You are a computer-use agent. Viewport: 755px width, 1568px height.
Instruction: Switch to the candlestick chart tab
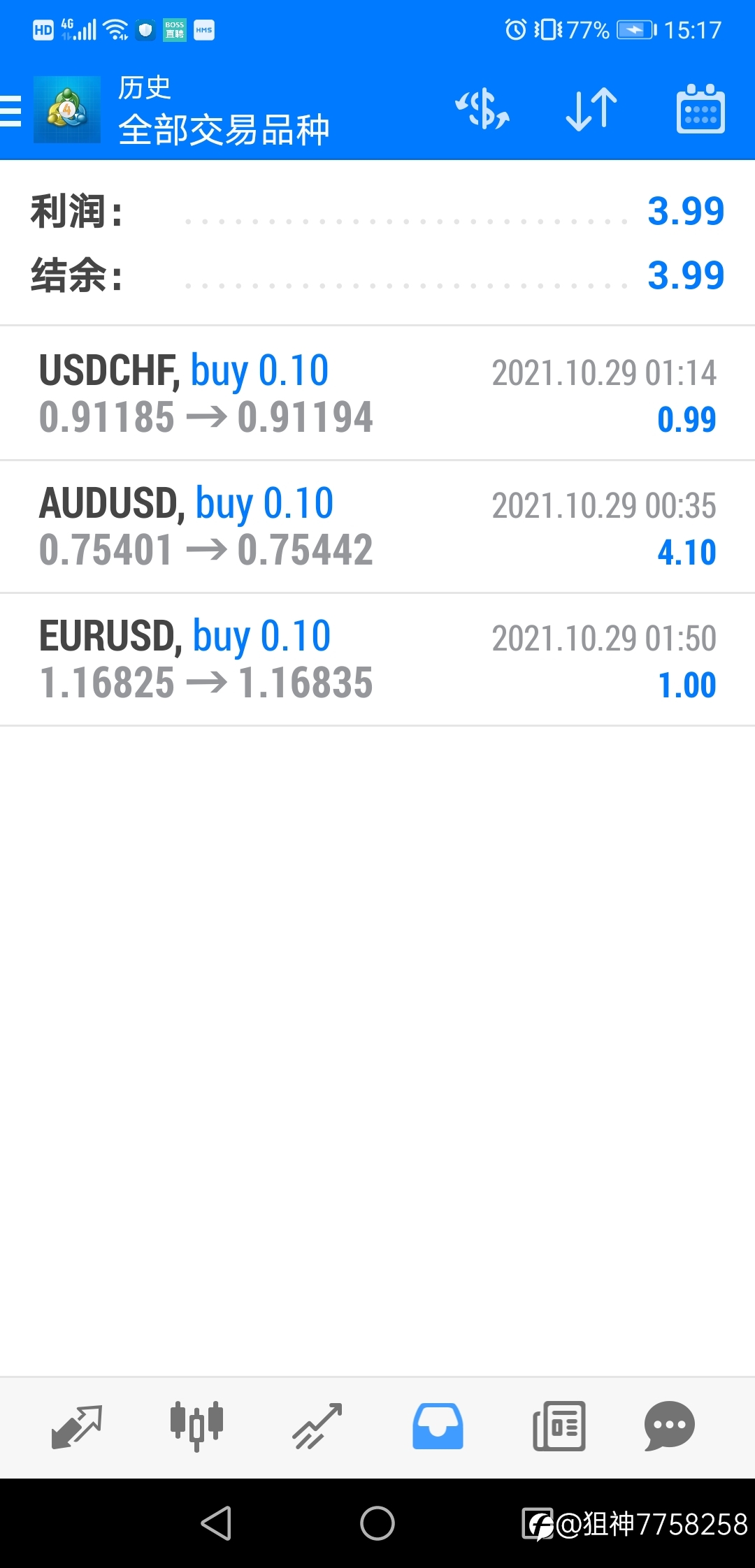[196, 1426]
